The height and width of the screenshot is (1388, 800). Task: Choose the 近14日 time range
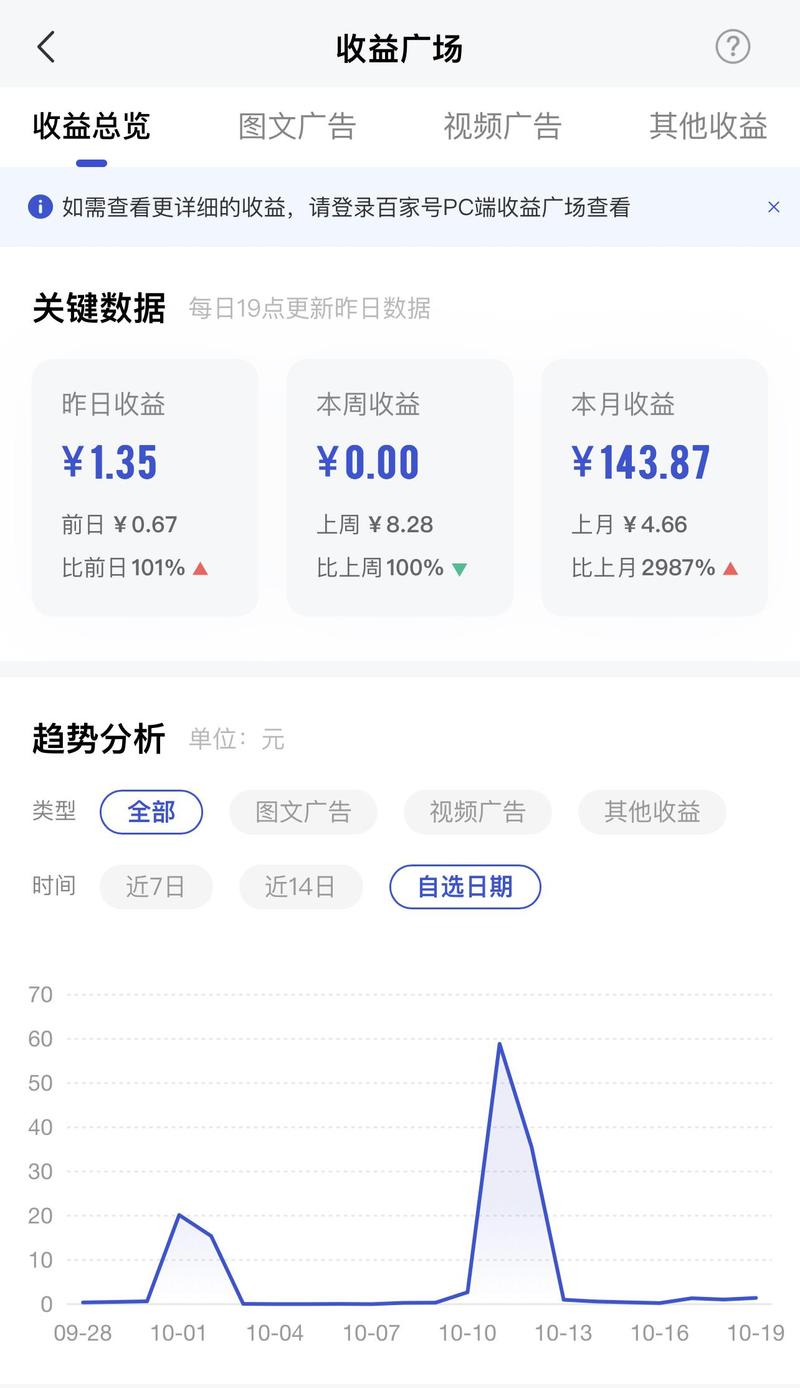pyautogui.click(x=300, y=887)
